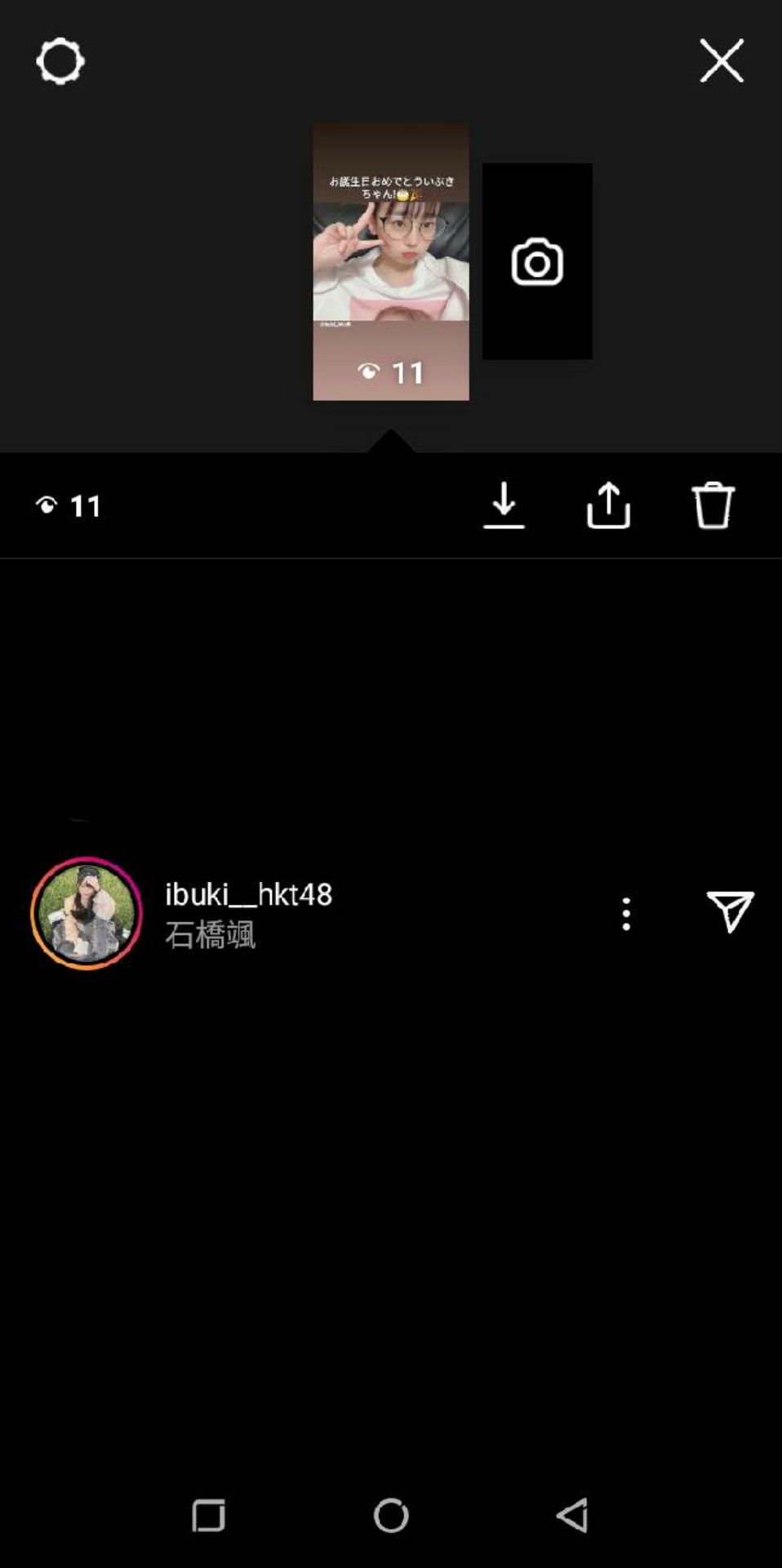Go to the system home screen
Viewport: 782px width, 1568px height.
[x=391, y=1516]
